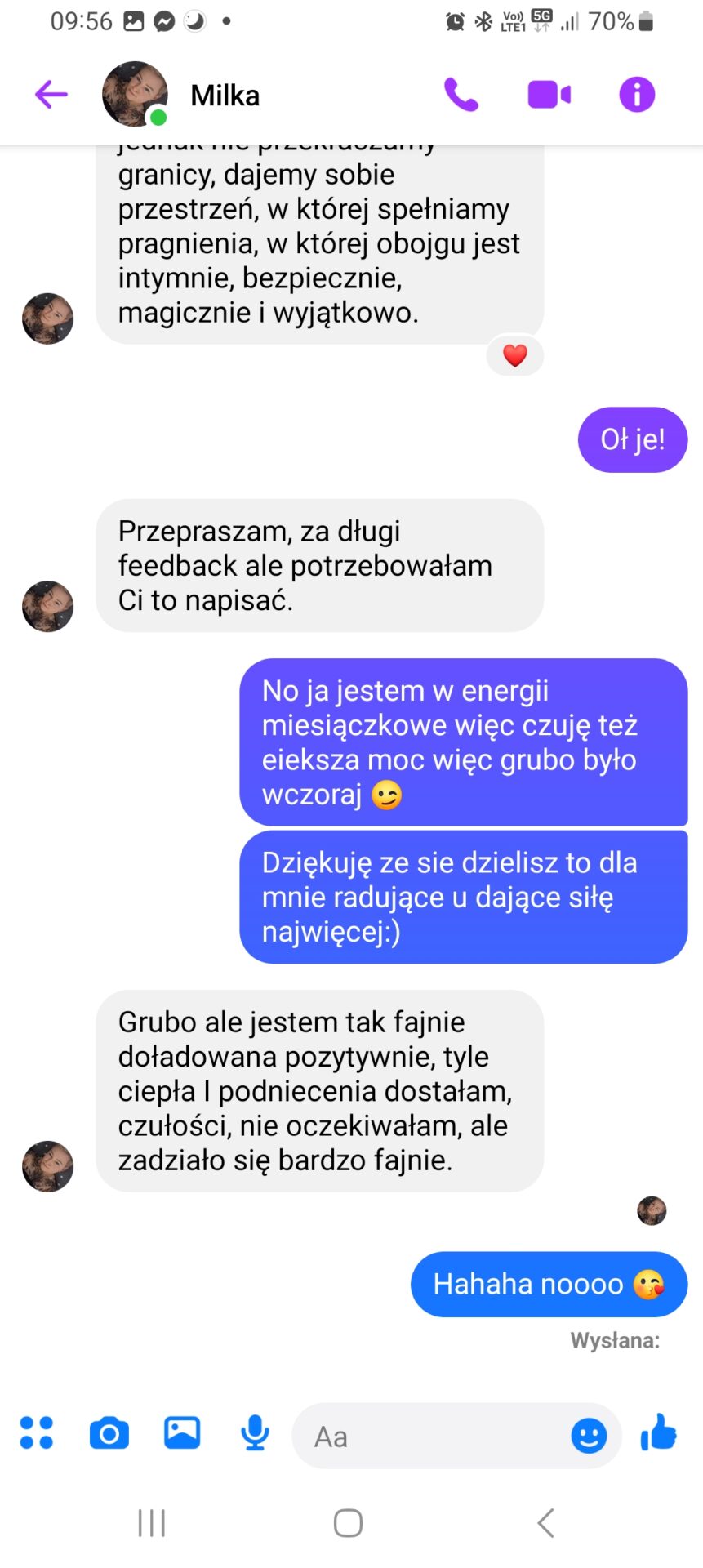The height and width of the screenshot is (1568, 703).
Task: Open the recent apps view
Action: [x=152, y=1523]
